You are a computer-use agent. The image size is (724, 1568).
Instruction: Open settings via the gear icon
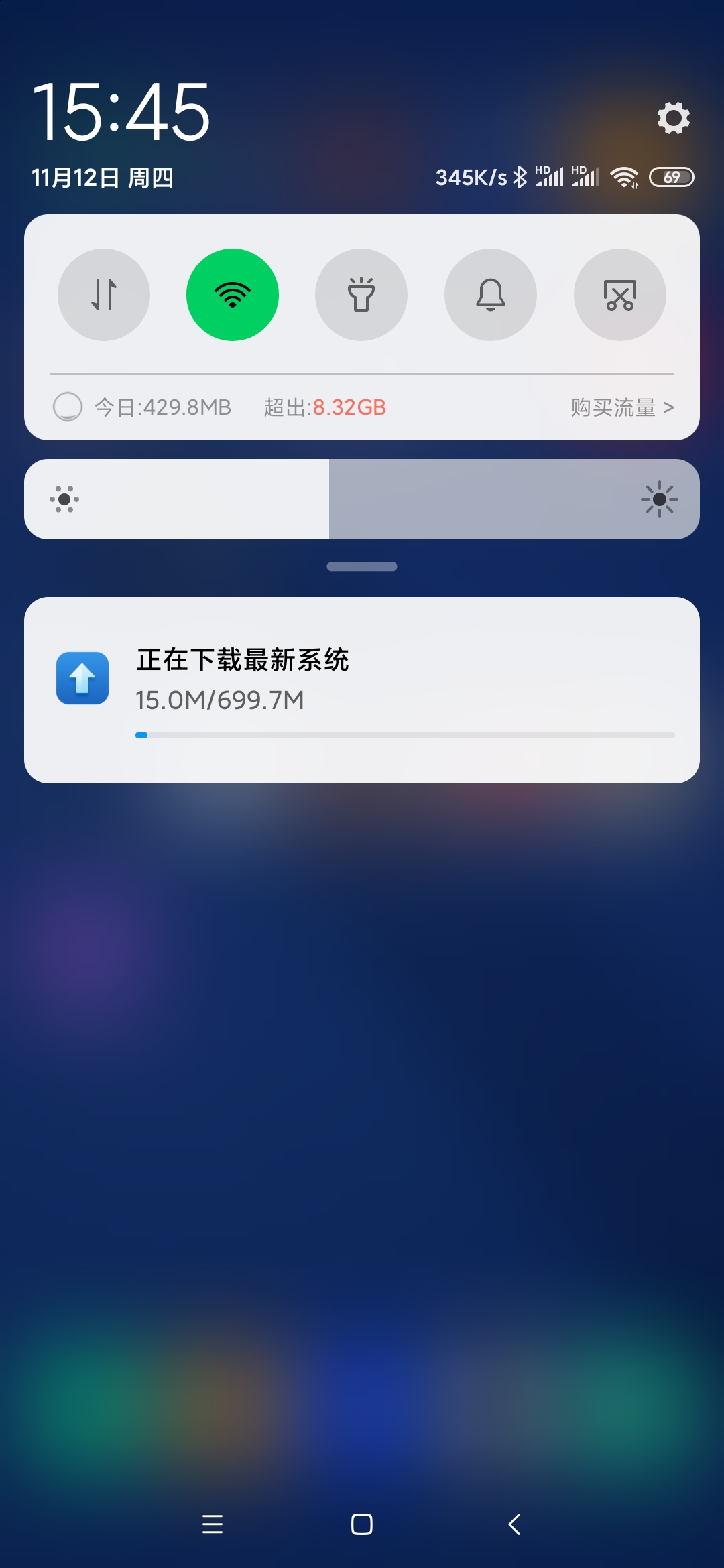pyautogui.click(x=673, y=118)
